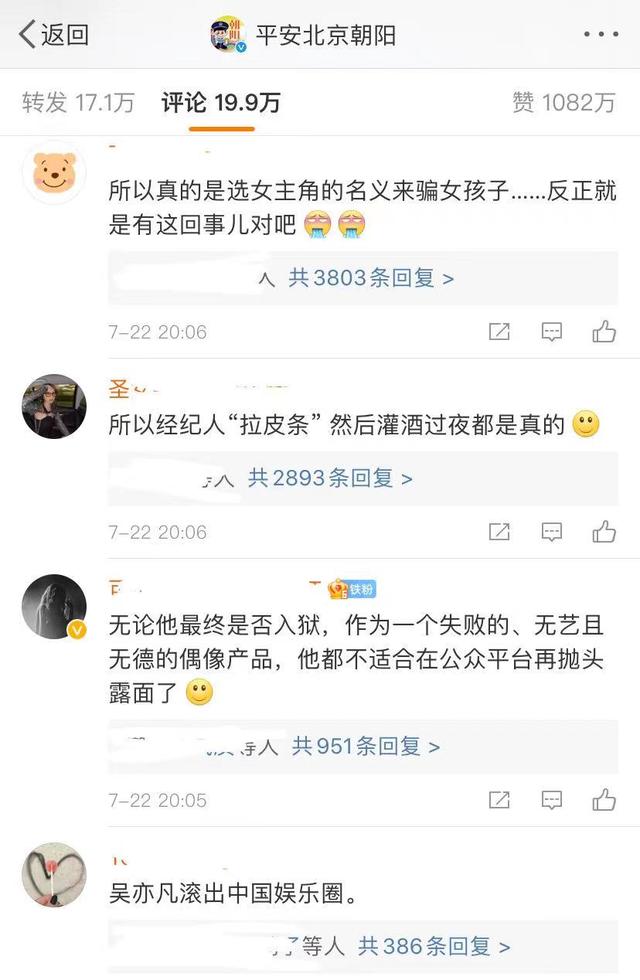640x980 pixels.
Task: Repost the comment about 选女主角的名义
Action: click(x=499, y=332)
